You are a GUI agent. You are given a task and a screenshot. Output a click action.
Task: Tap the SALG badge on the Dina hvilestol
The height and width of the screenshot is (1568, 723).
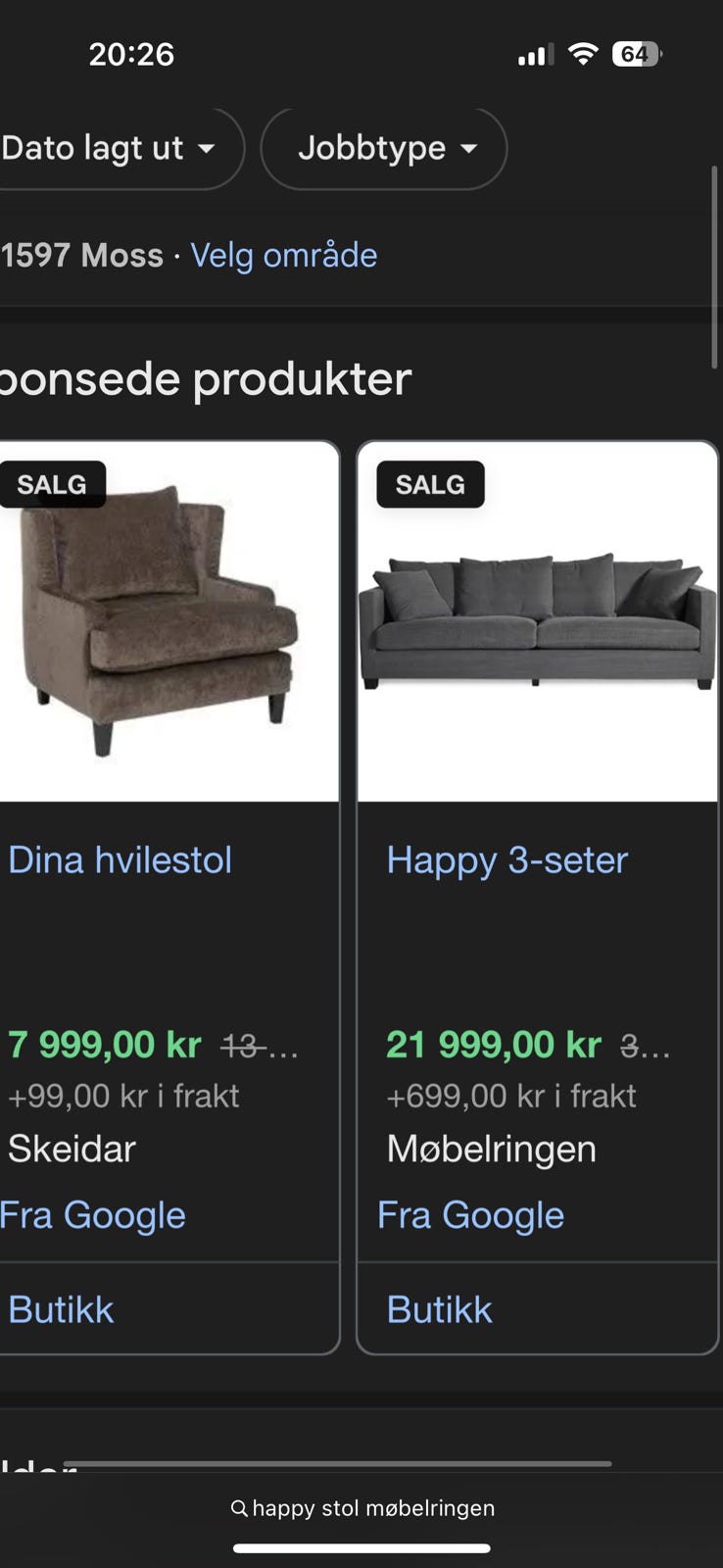pyautogui.click(x=53, y=483)
